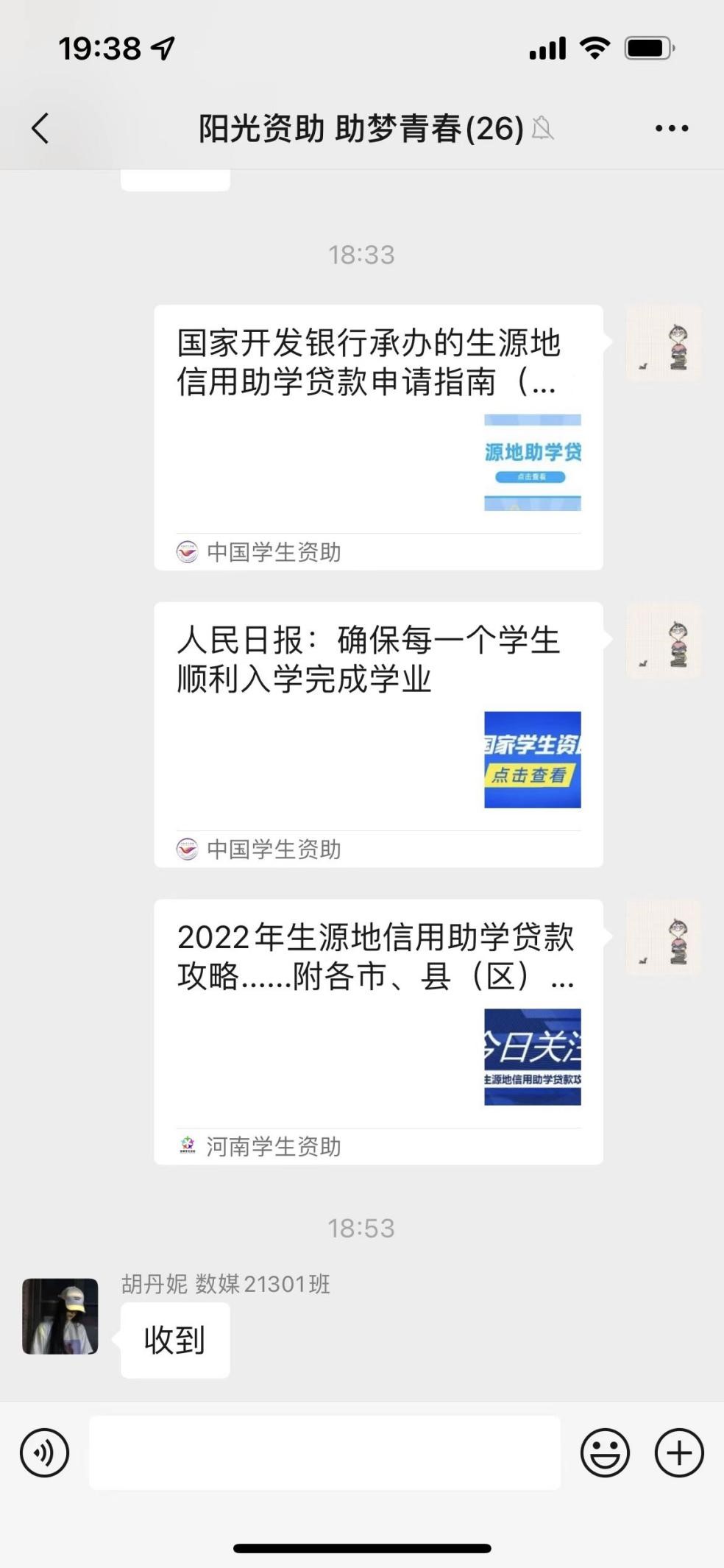The width and height of the screenshot is (724, 1568).
Task: Open group chat details via three dots
Action: (671, 128)
